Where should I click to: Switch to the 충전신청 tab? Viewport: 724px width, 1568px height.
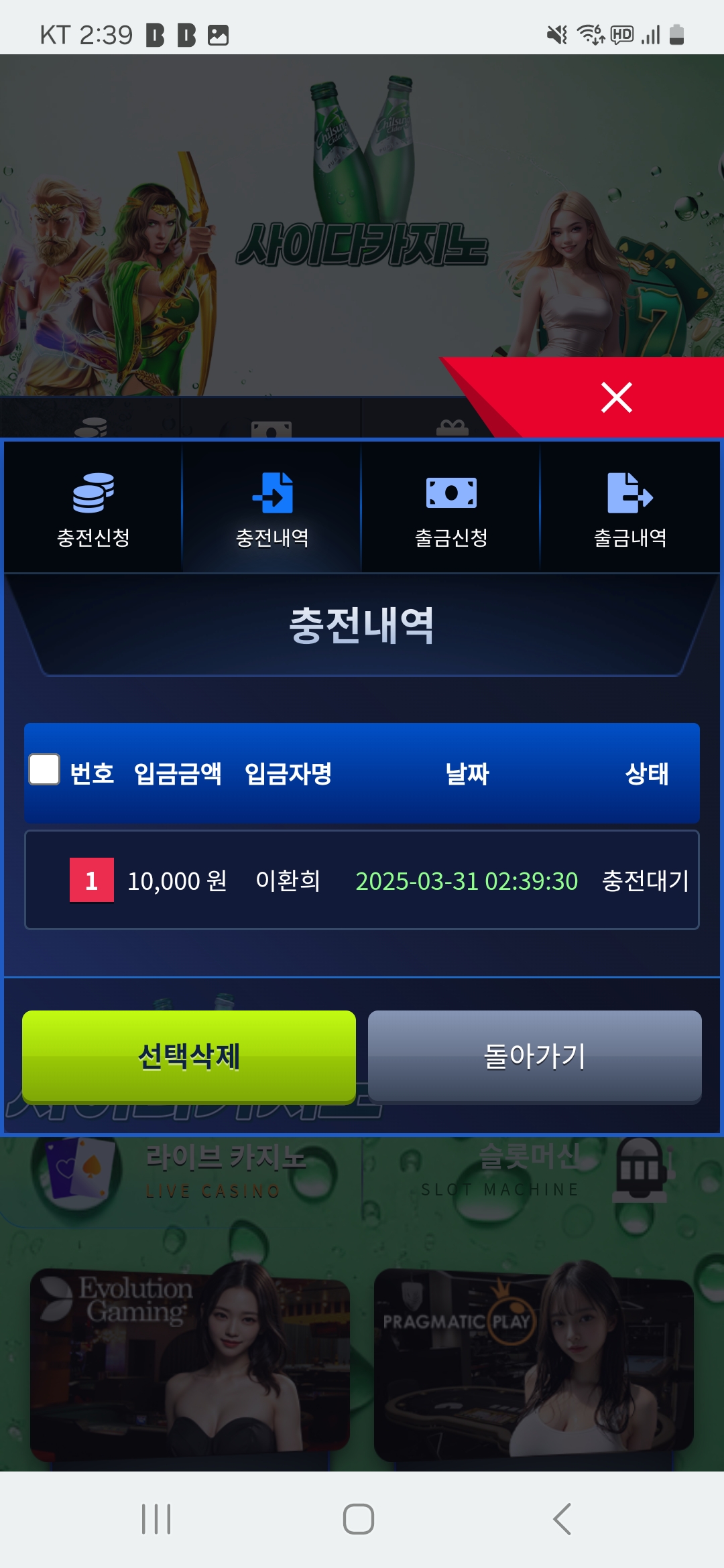tap(93, 508)
